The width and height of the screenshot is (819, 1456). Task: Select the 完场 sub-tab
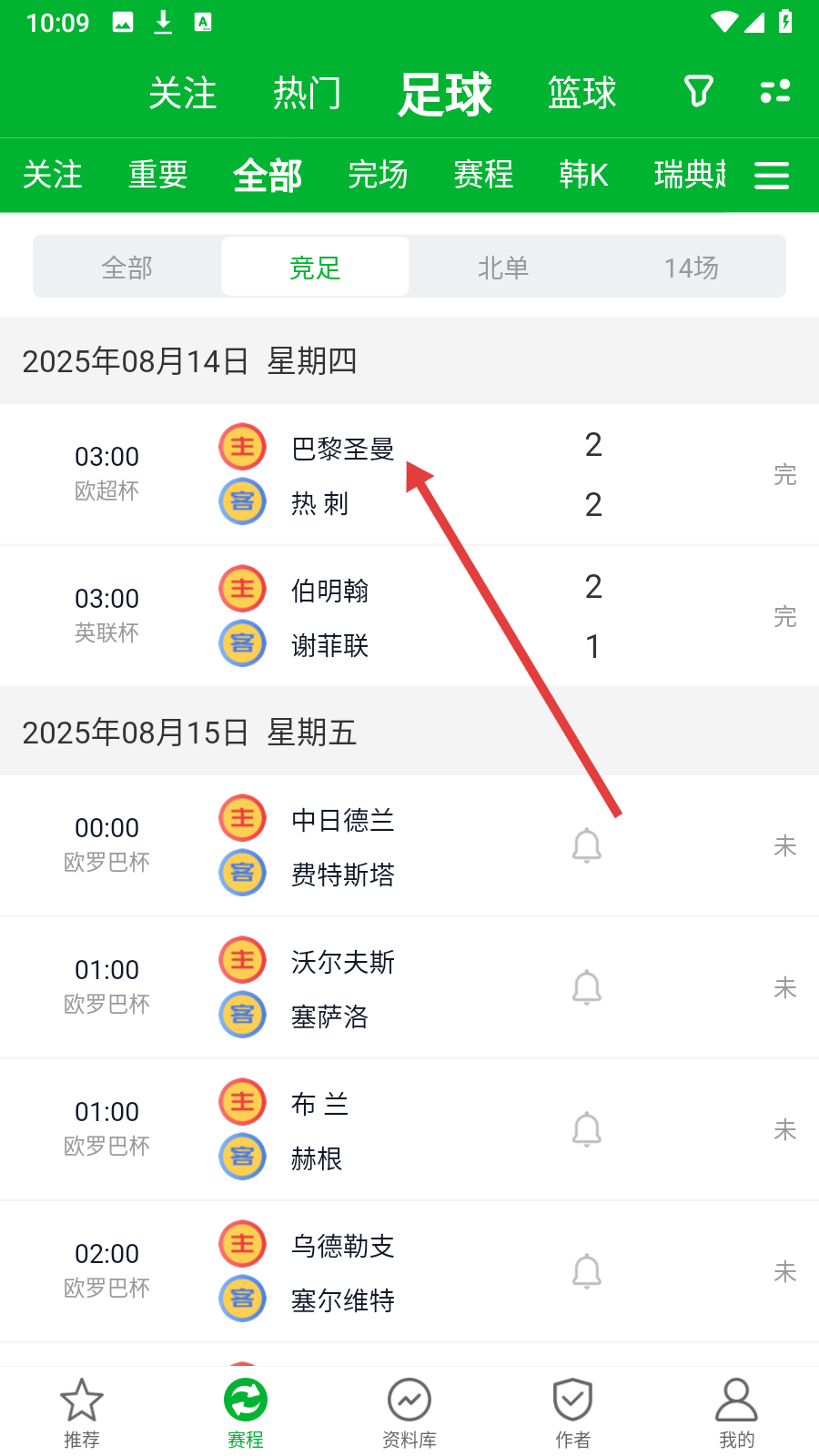(378, 175)
